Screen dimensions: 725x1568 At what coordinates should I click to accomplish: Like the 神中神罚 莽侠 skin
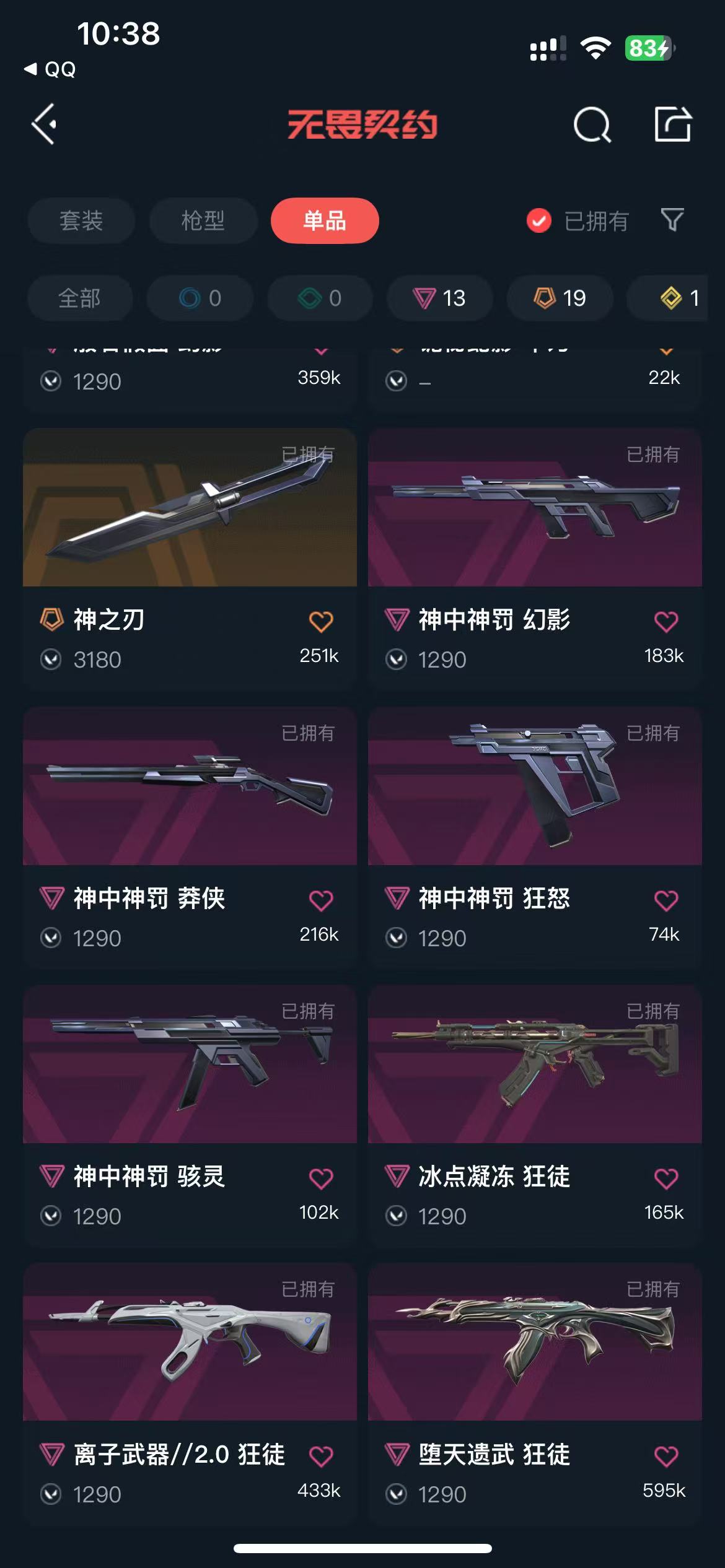click(321, 900)
